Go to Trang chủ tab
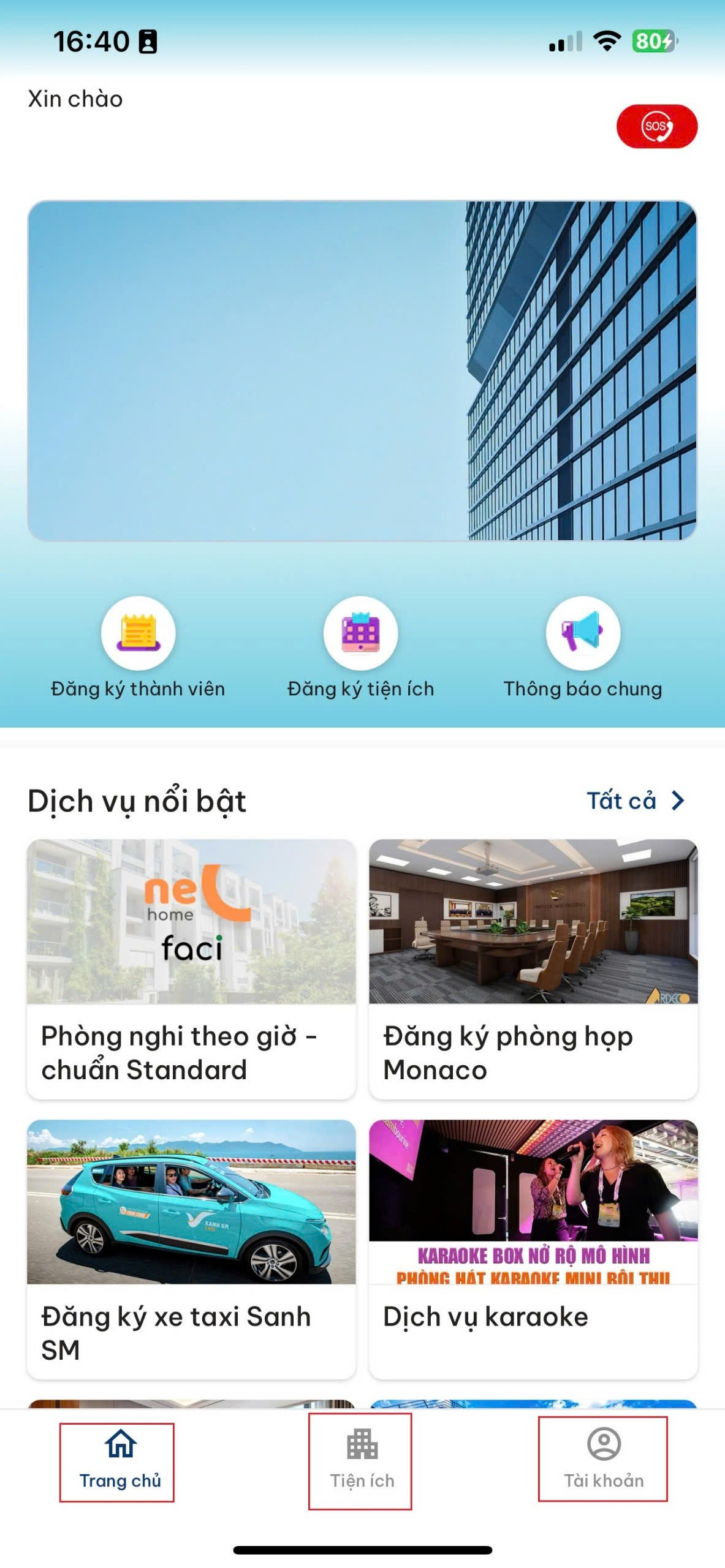 coord(120,1461)
